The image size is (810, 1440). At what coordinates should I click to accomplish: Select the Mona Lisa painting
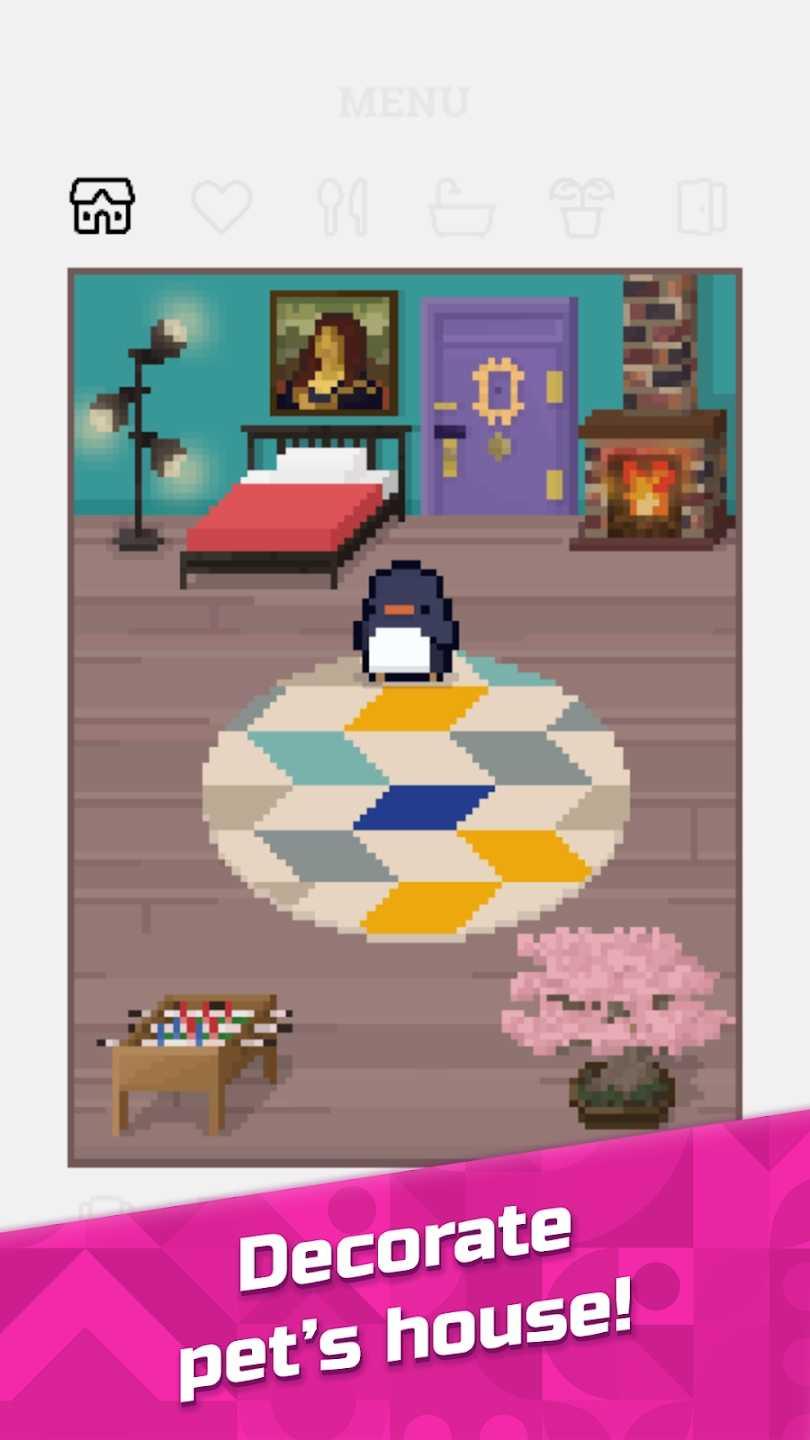tap(335, 355)
